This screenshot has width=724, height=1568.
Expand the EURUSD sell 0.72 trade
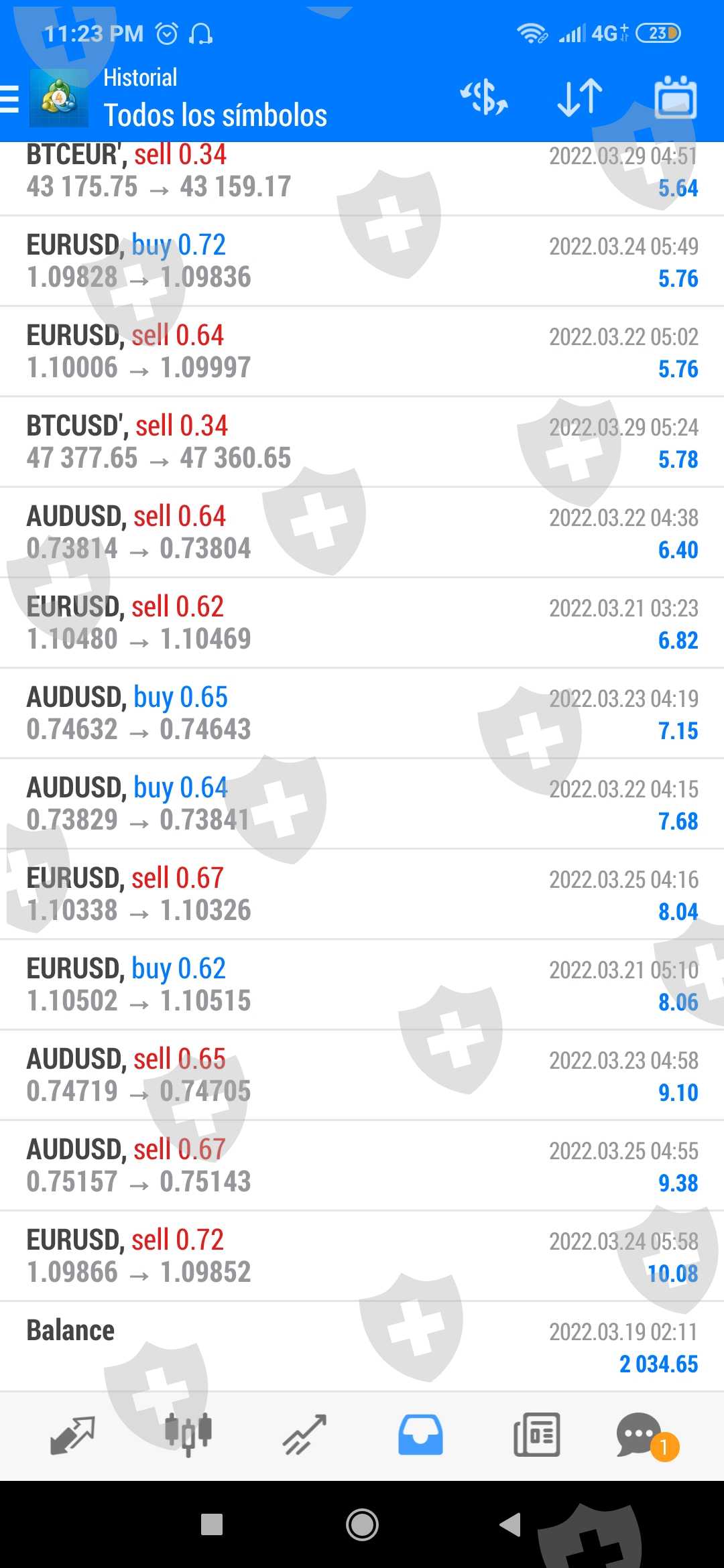[362, 1256]
